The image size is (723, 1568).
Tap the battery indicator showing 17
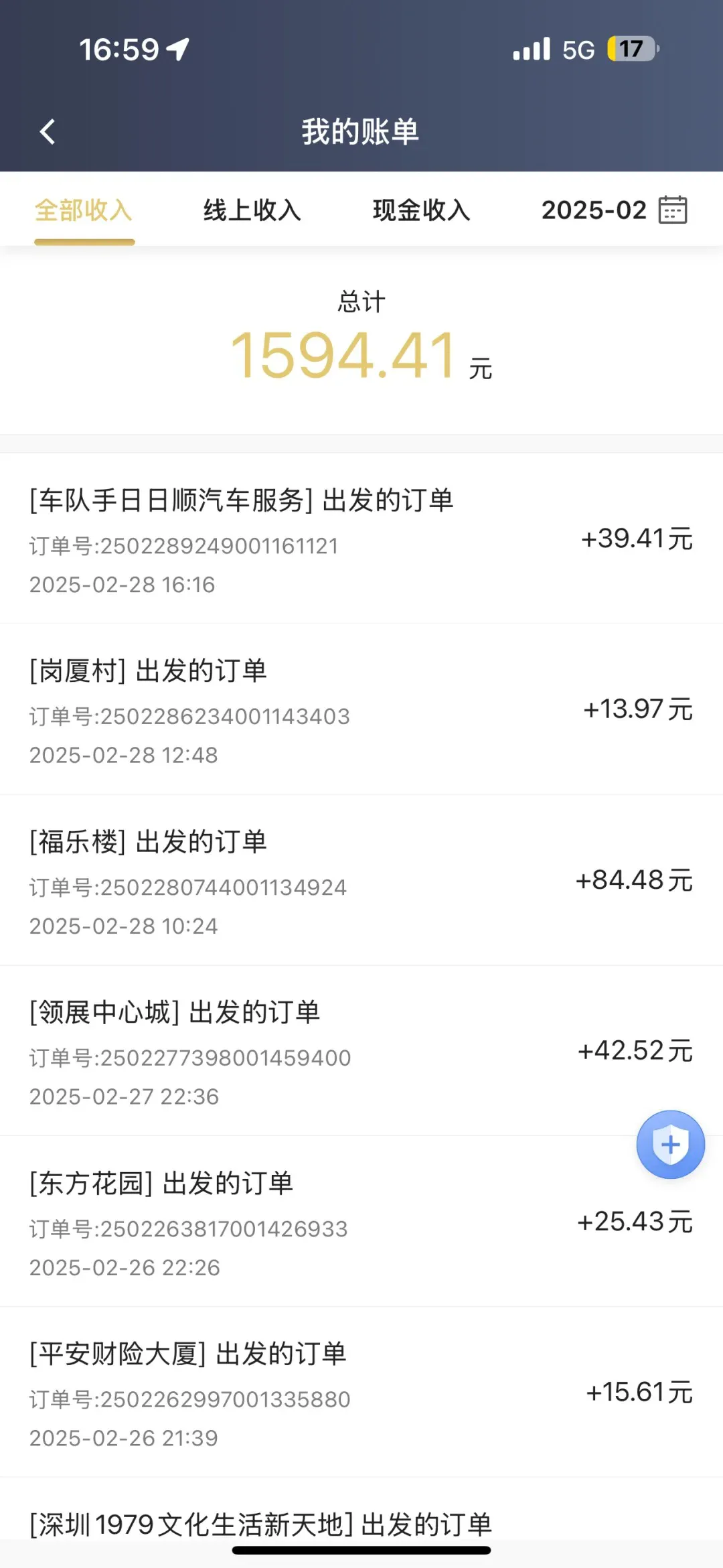pyautogui.click(x=629, y=48)
